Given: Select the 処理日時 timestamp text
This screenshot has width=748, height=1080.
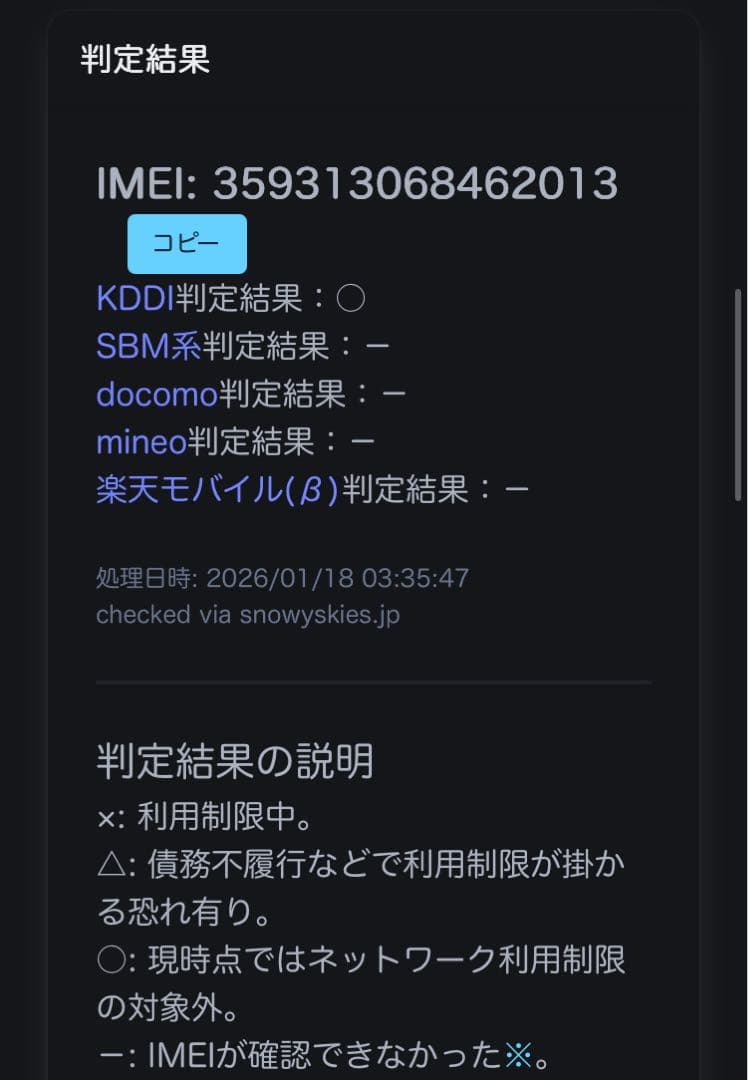Looking at the screenshot, I should coord(283,577).
